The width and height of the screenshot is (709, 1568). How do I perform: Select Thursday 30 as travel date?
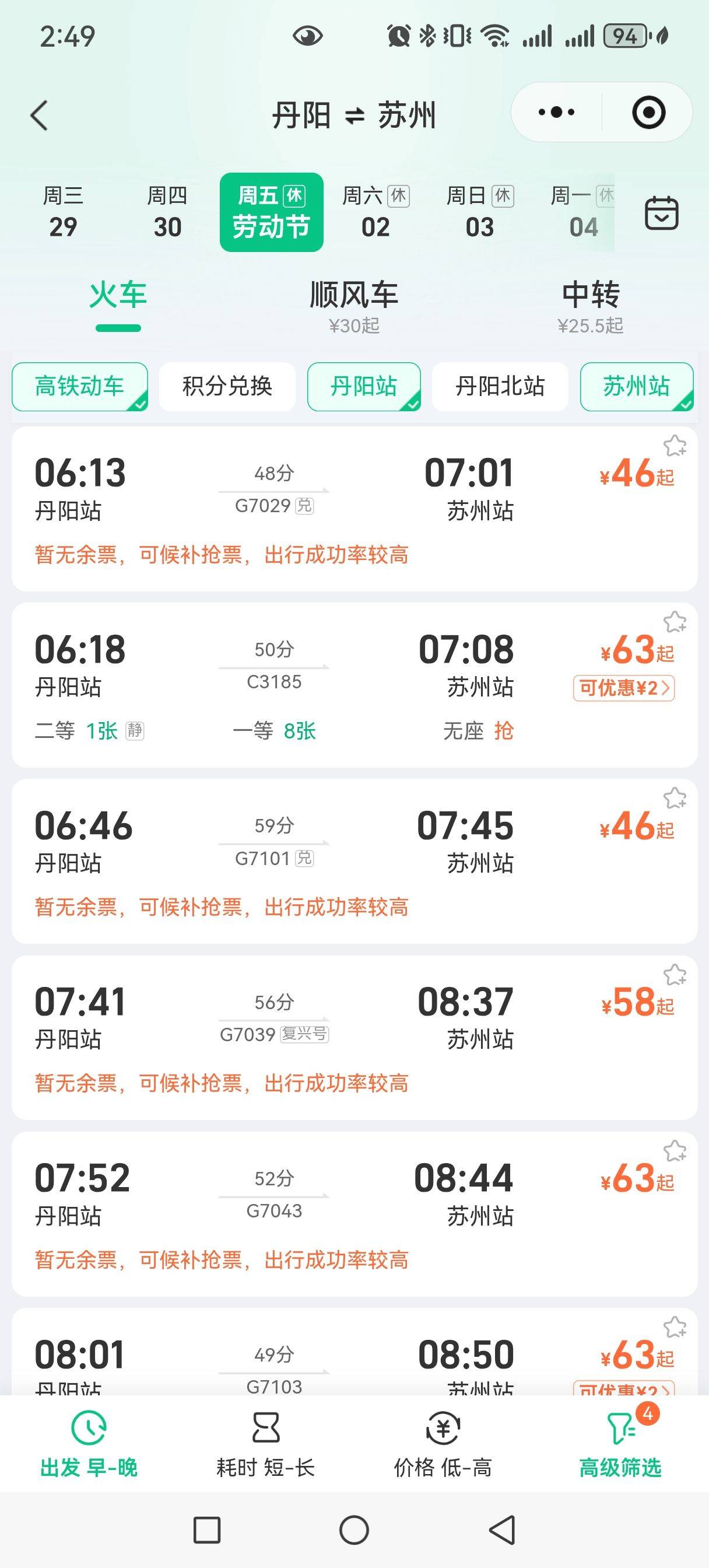tap(167, 212)
